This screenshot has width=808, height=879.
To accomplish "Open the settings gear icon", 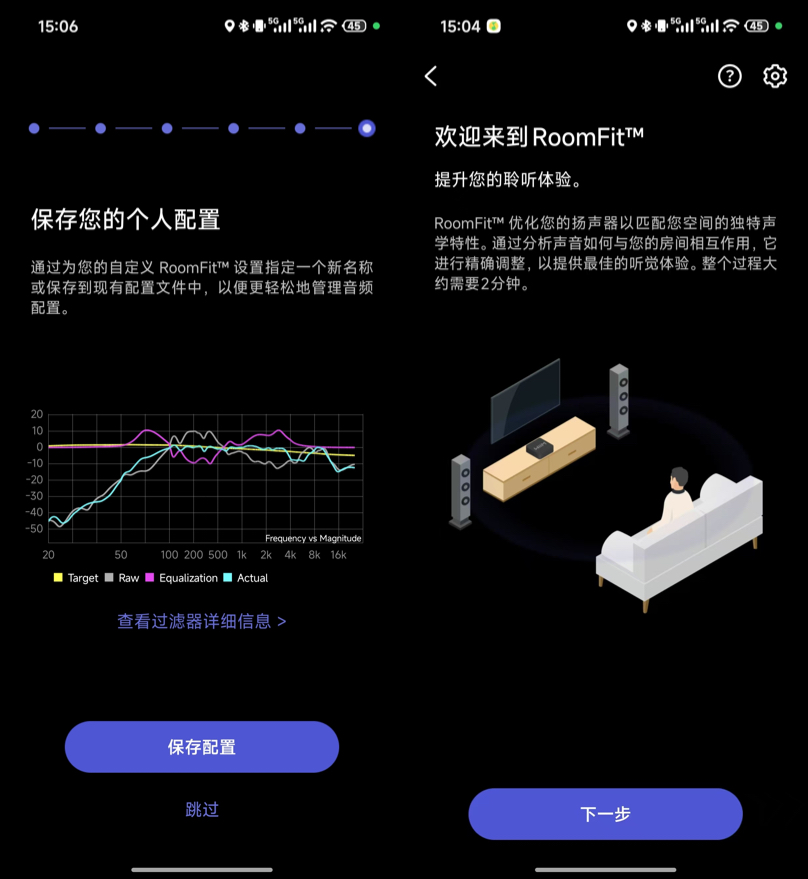I will click(775, 76).
